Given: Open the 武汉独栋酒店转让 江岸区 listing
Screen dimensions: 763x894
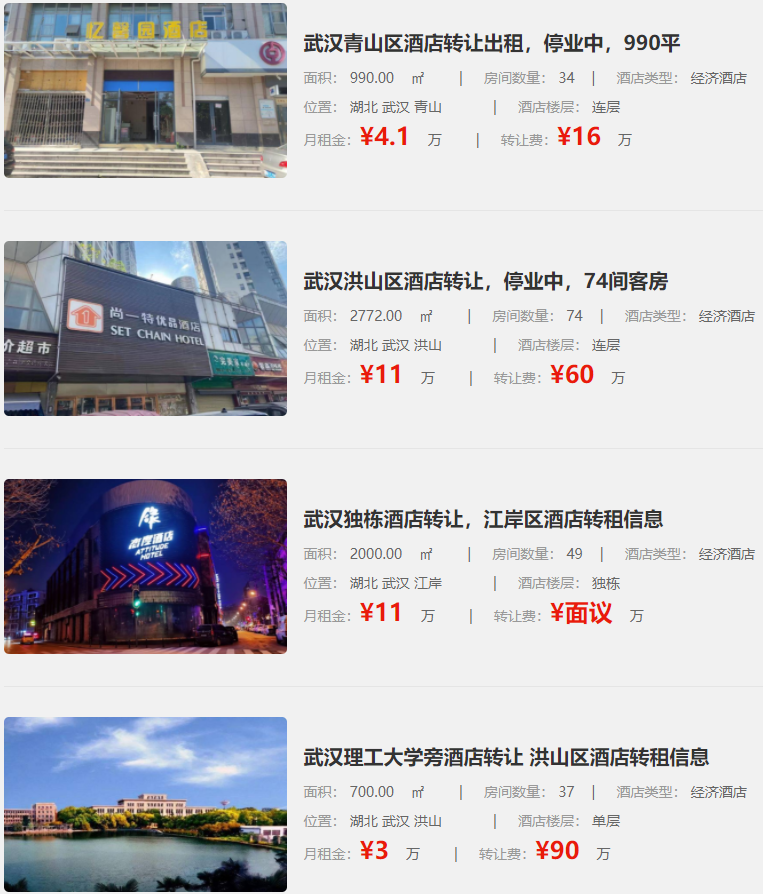Looking at the screenshot, I should click(483, 520).
